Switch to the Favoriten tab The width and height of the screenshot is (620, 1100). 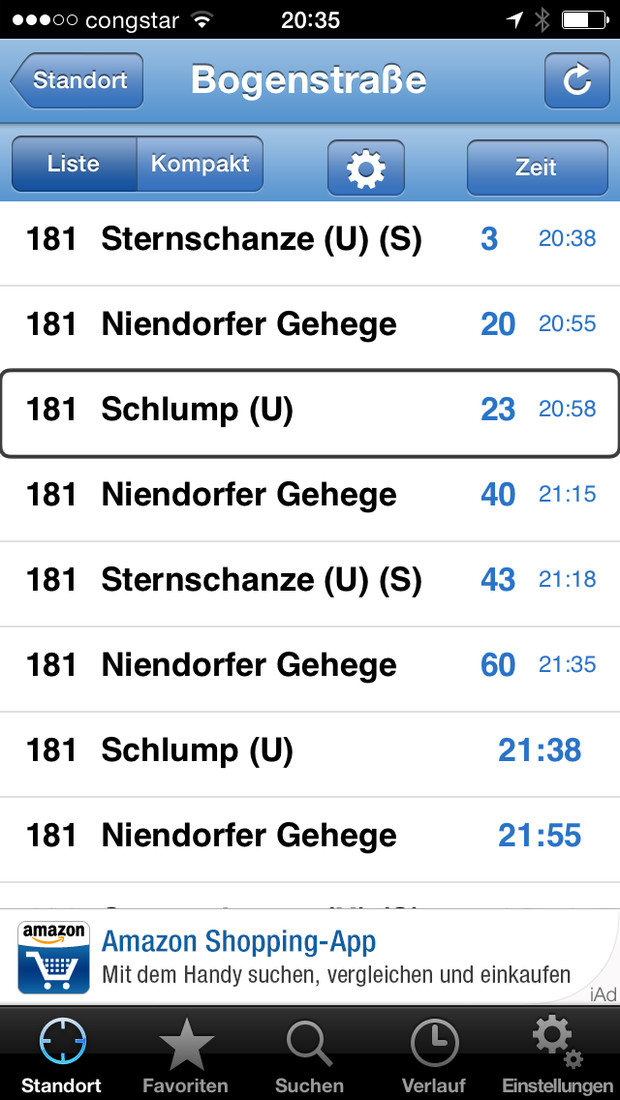coord(186,1054)
